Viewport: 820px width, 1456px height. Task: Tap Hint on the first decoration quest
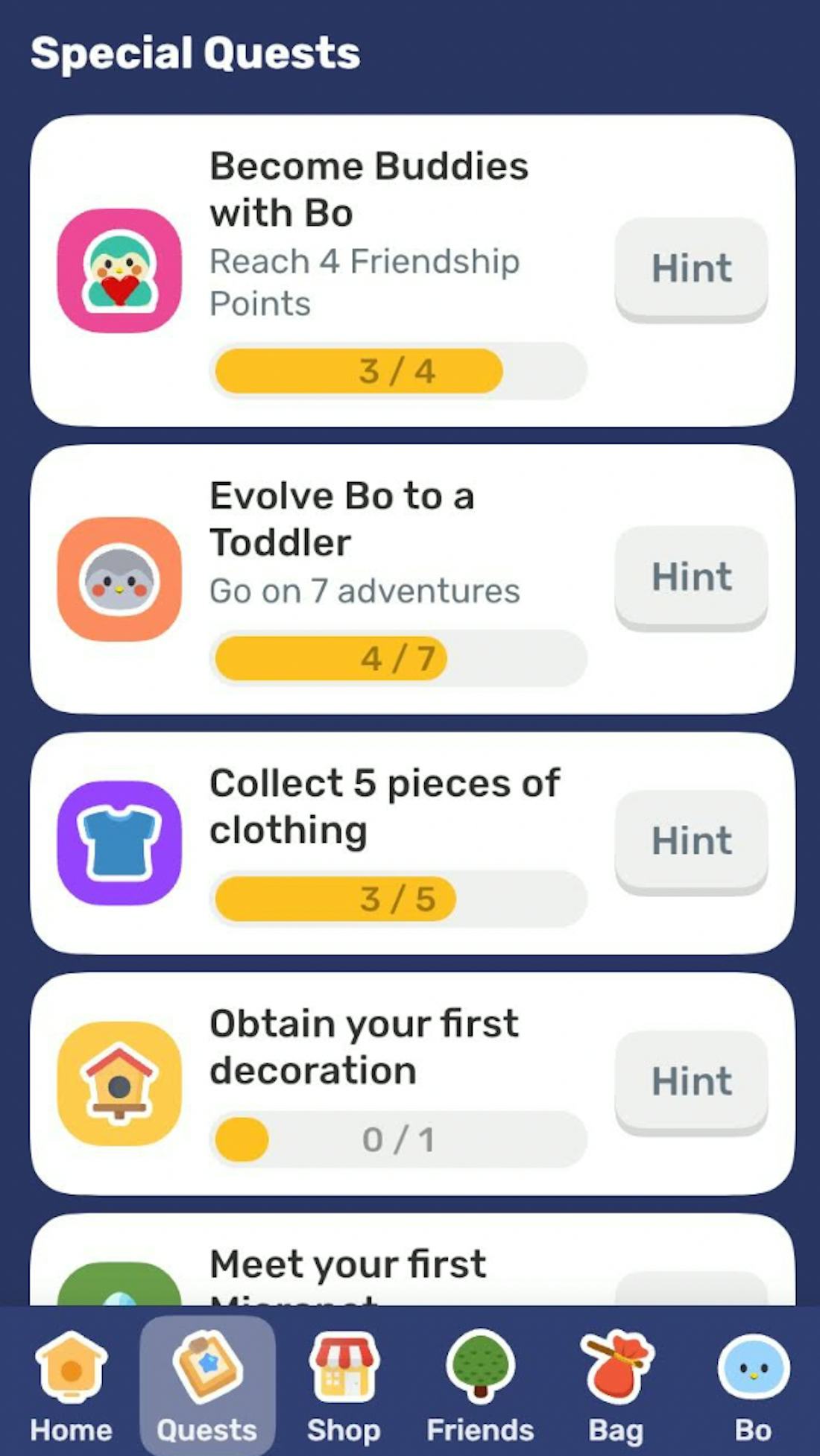pyautogui.click(x=691, y=1080)
